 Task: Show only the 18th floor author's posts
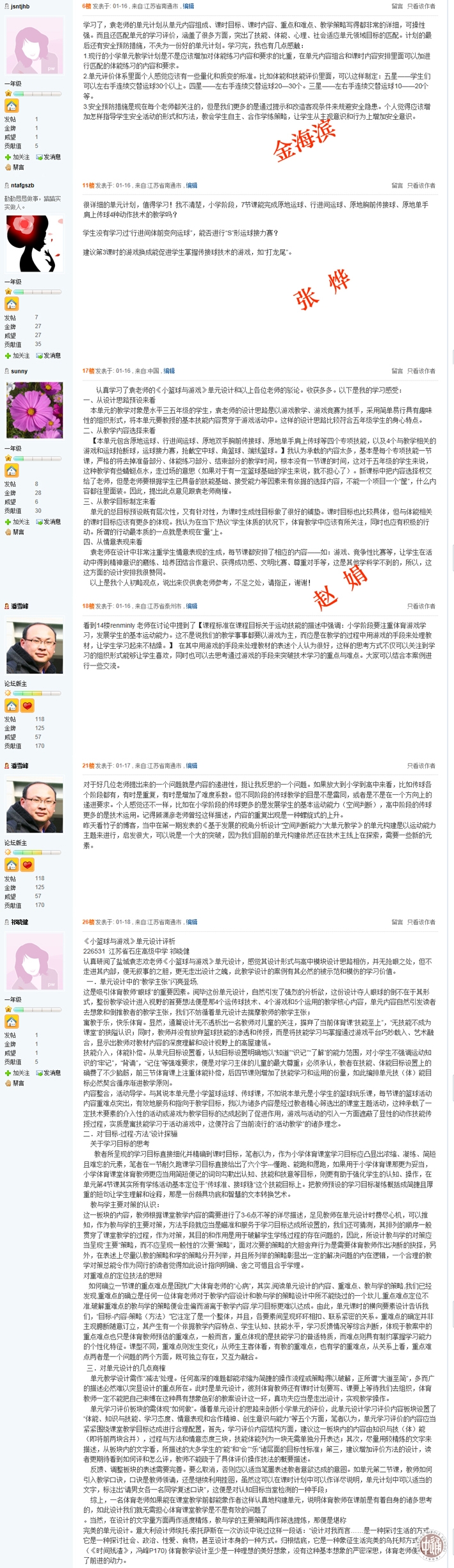coord(421,606)
